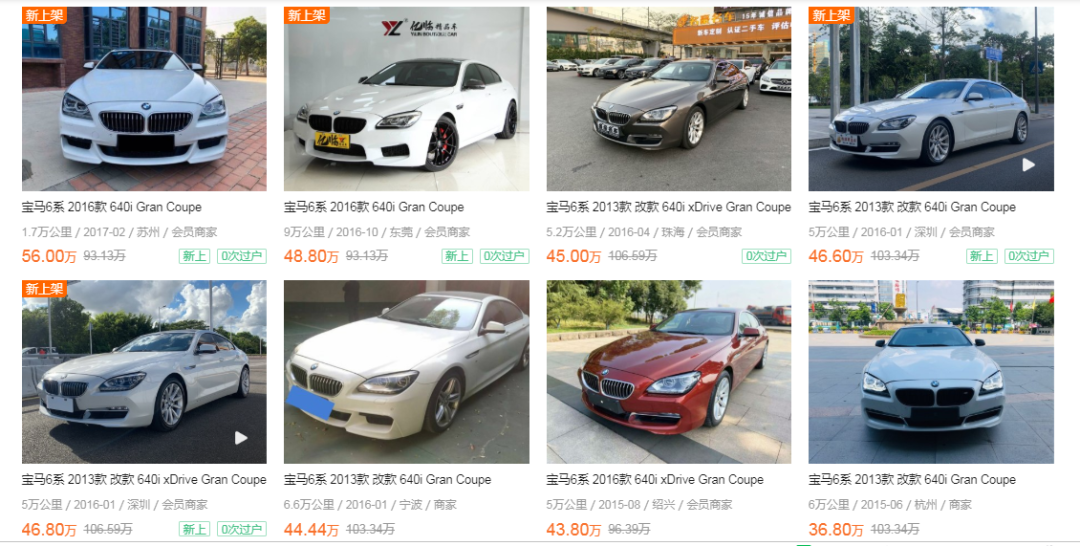Screen dimensions: 1080x546
Task: Select the 46.60万 Shenzhen 640i Gran Coupe card
Action: coord(930,100)
